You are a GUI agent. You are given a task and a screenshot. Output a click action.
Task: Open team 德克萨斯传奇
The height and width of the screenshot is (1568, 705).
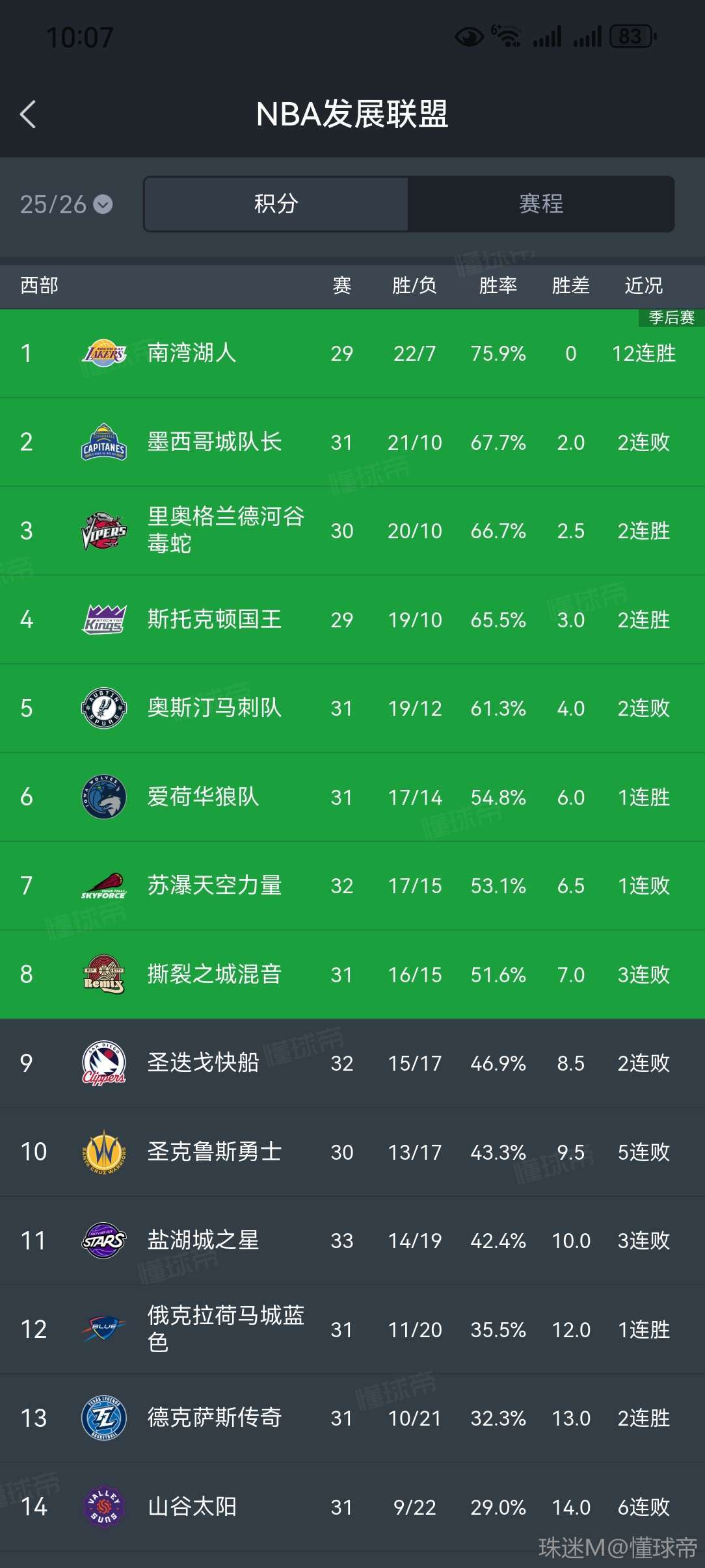214,1418
